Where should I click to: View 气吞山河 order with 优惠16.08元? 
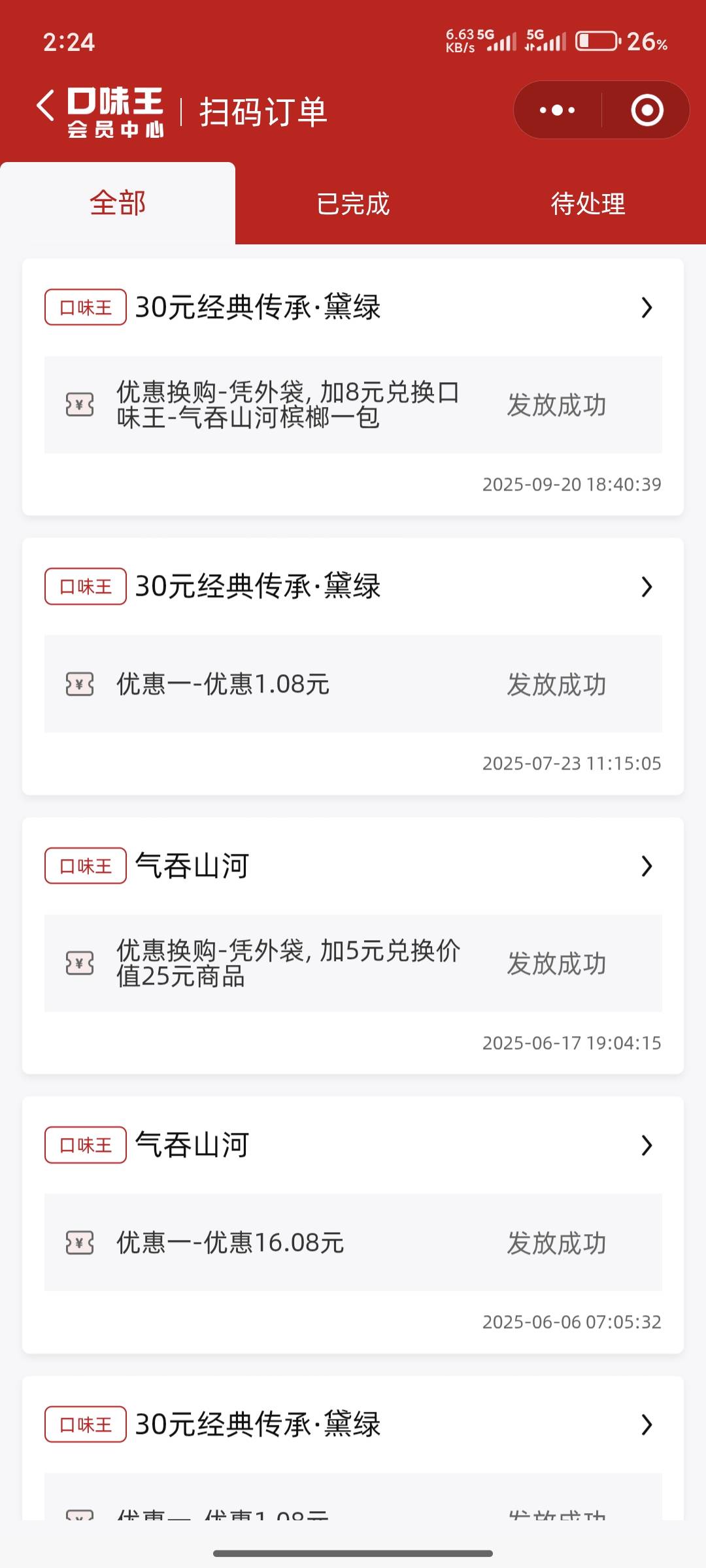pos(353,1224)
